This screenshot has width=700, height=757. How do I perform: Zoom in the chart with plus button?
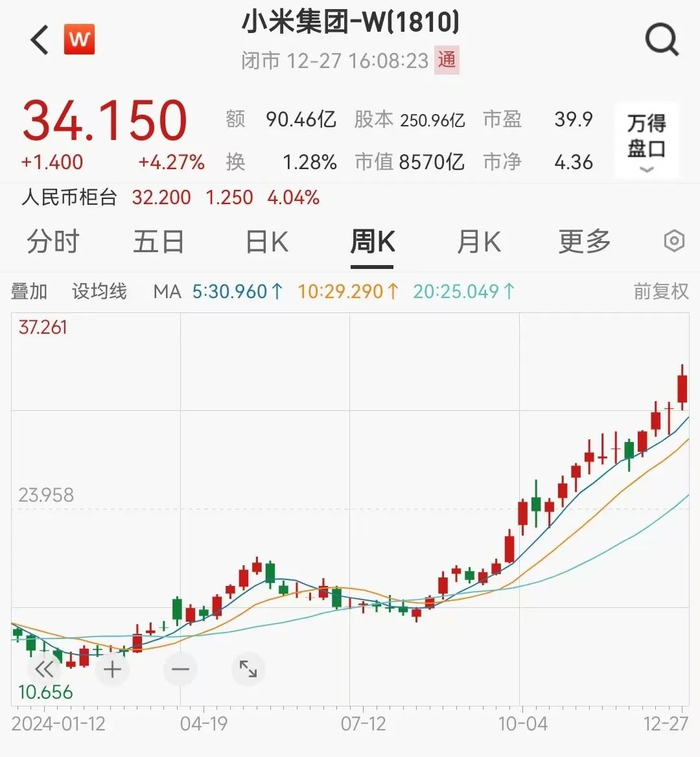(112, 670)
